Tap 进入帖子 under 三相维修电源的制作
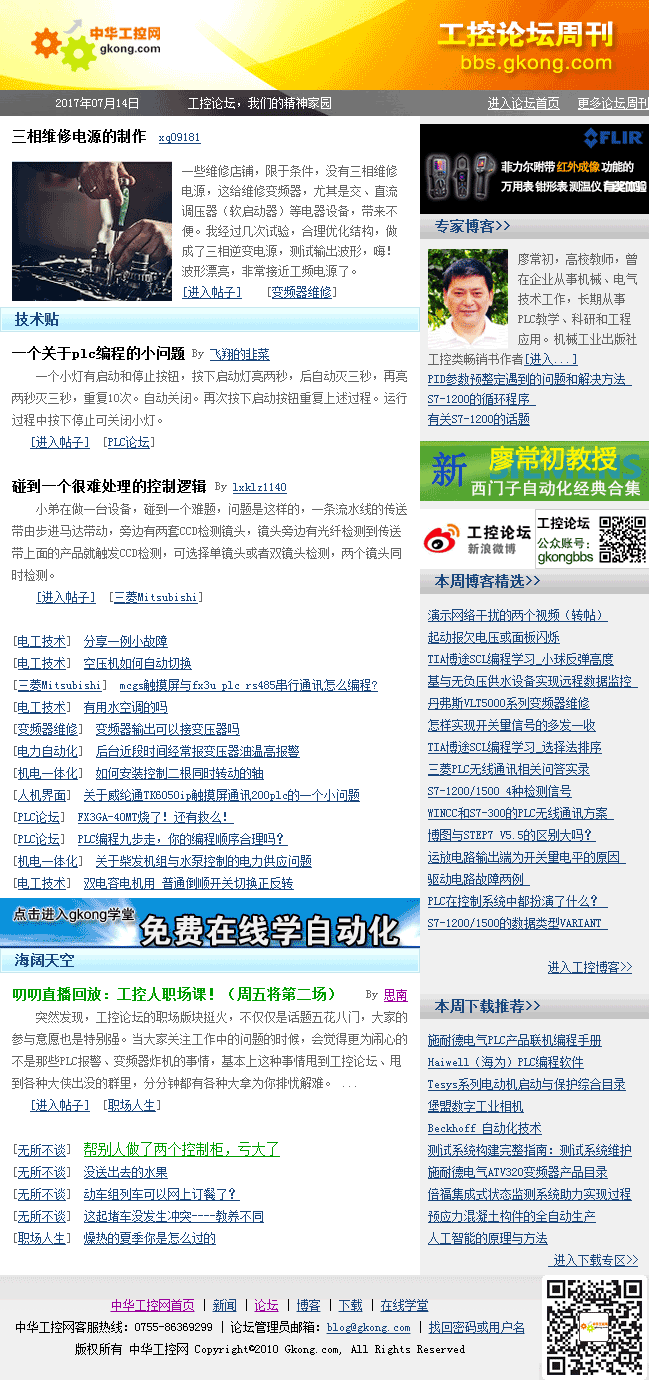Image resolution: width=649 pixels, height=1380 pixels. click(212, 292)
